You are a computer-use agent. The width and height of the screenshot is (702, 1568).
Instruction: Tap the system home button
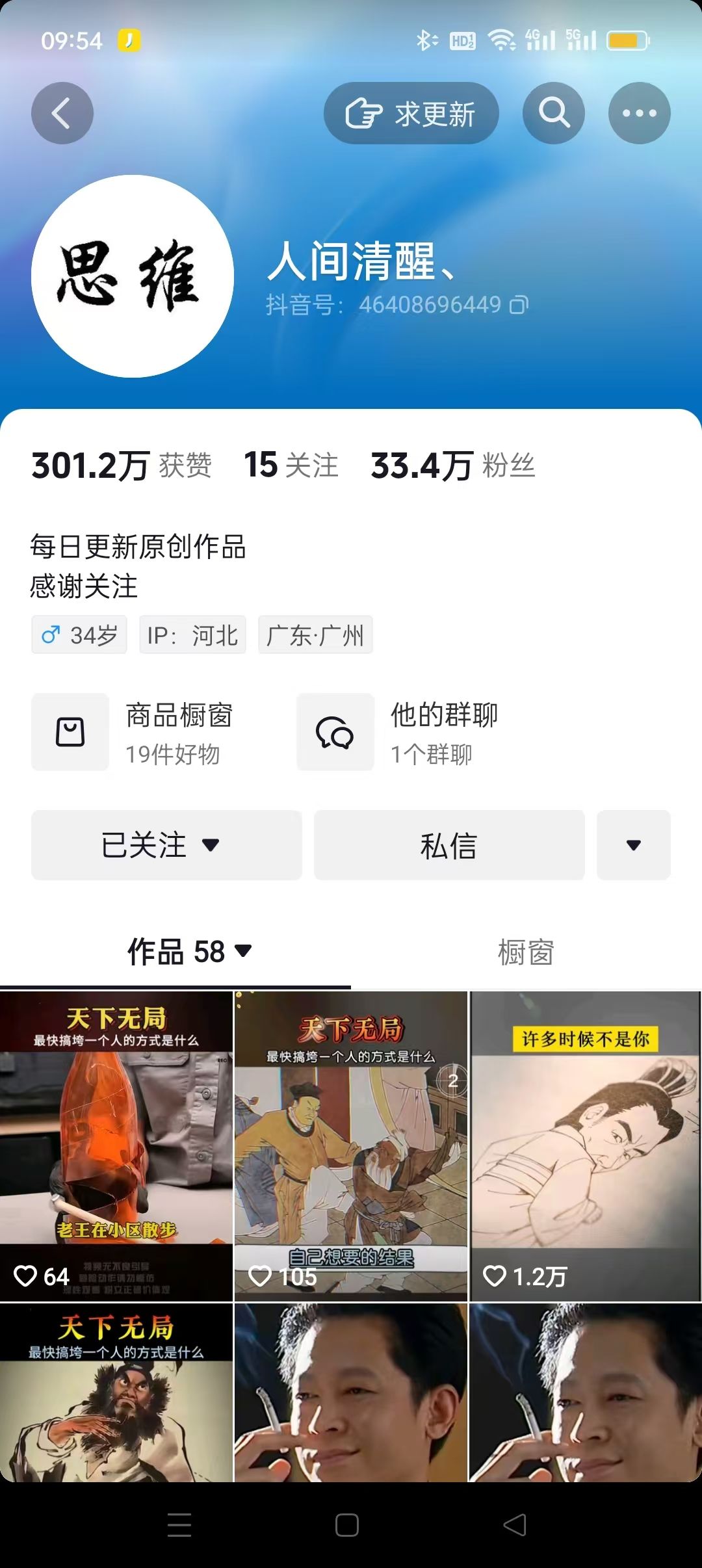pyautogui.click(x=347, y=1525)
